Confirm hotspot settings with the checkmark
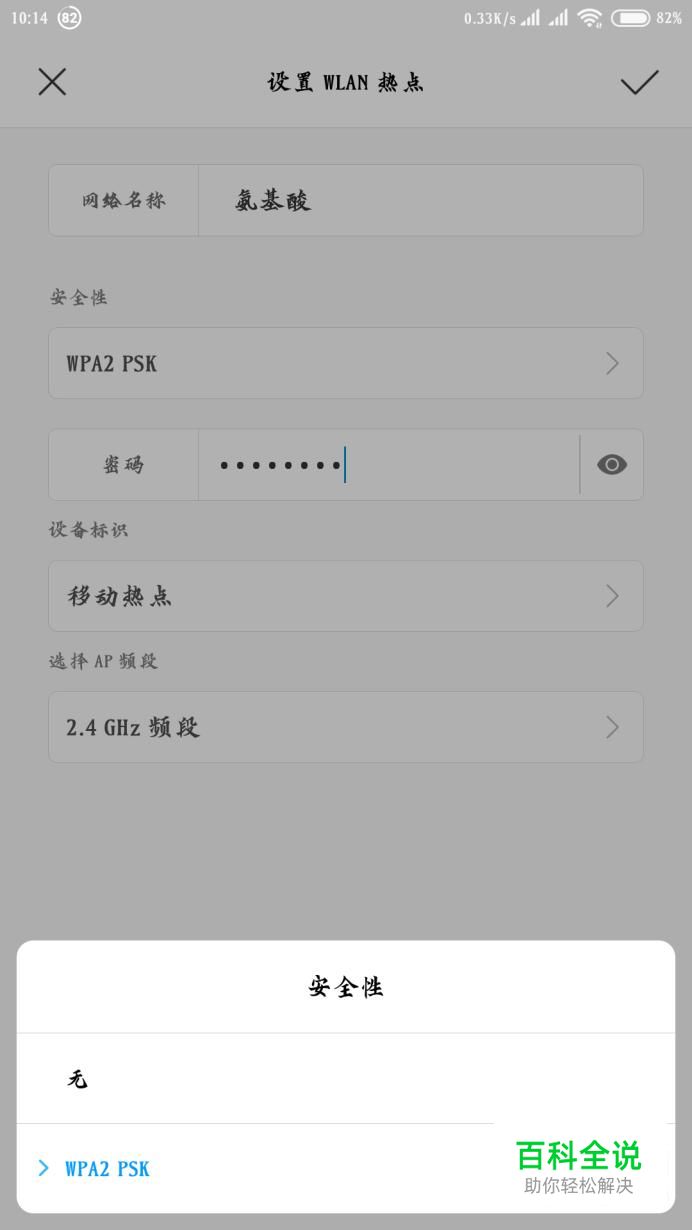The height and width of the screenshot is (1230, 692). point(639,82)
